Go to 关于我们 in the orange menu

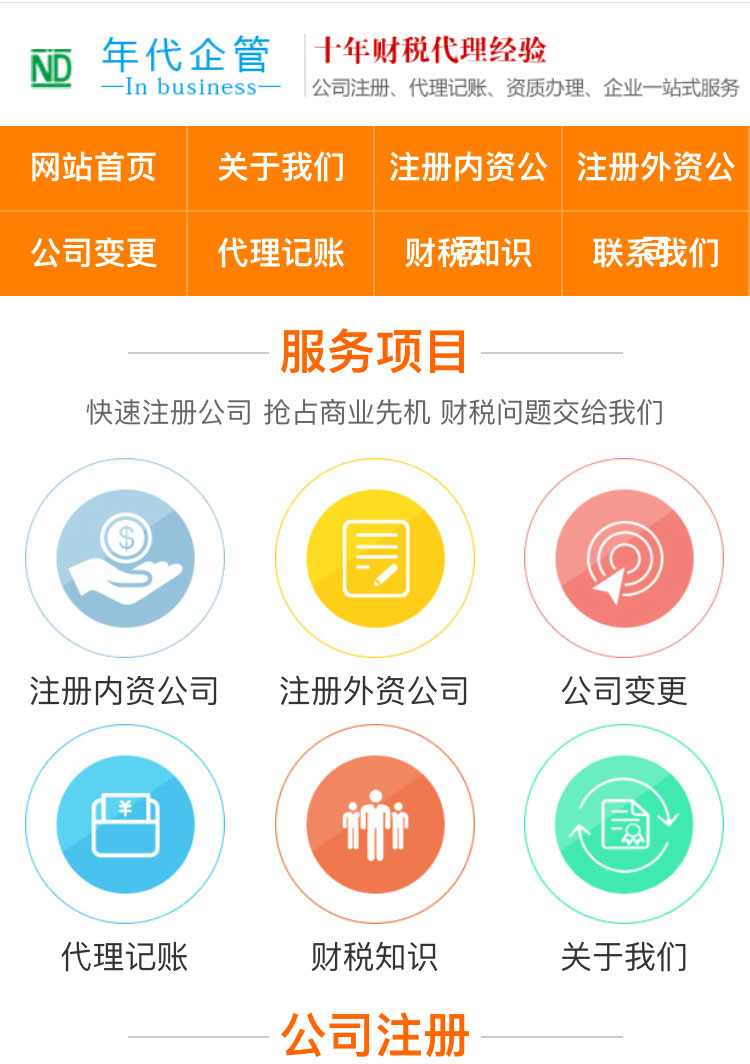(281, 168)
